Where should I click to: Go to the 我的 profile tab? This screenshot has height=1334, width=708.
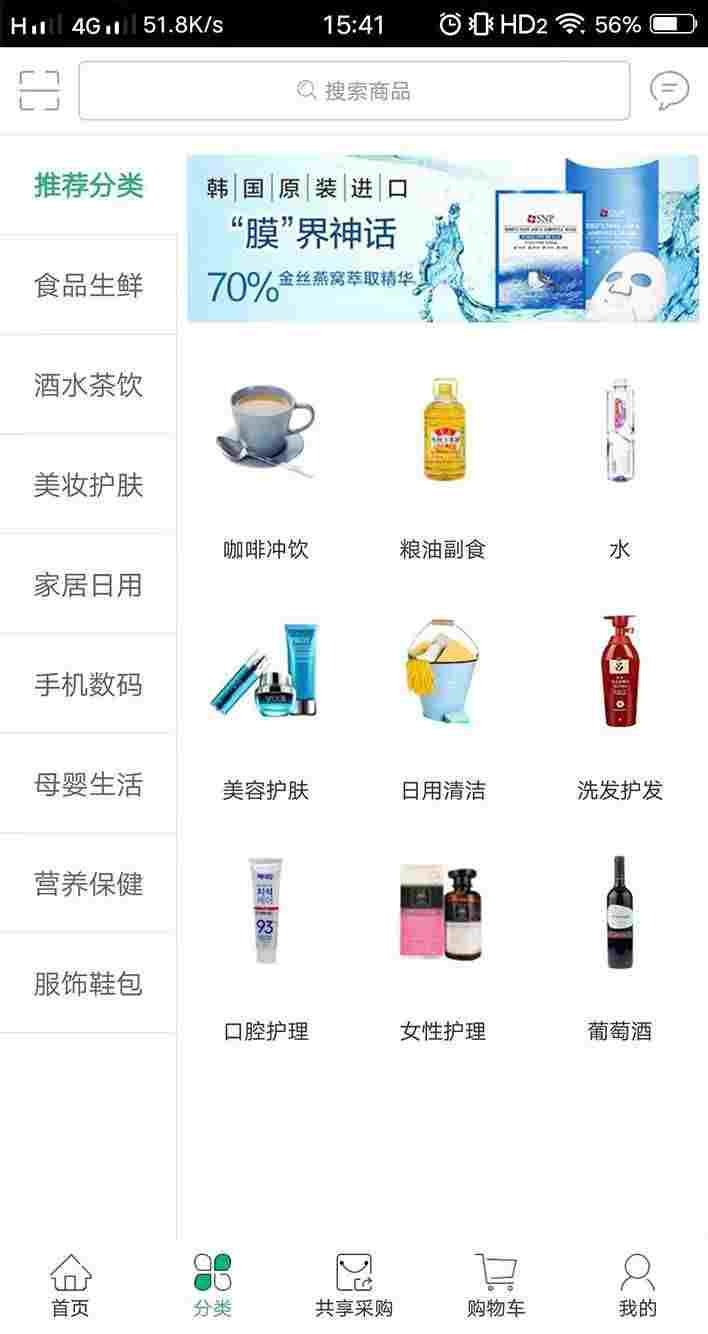pos(637,1286)
